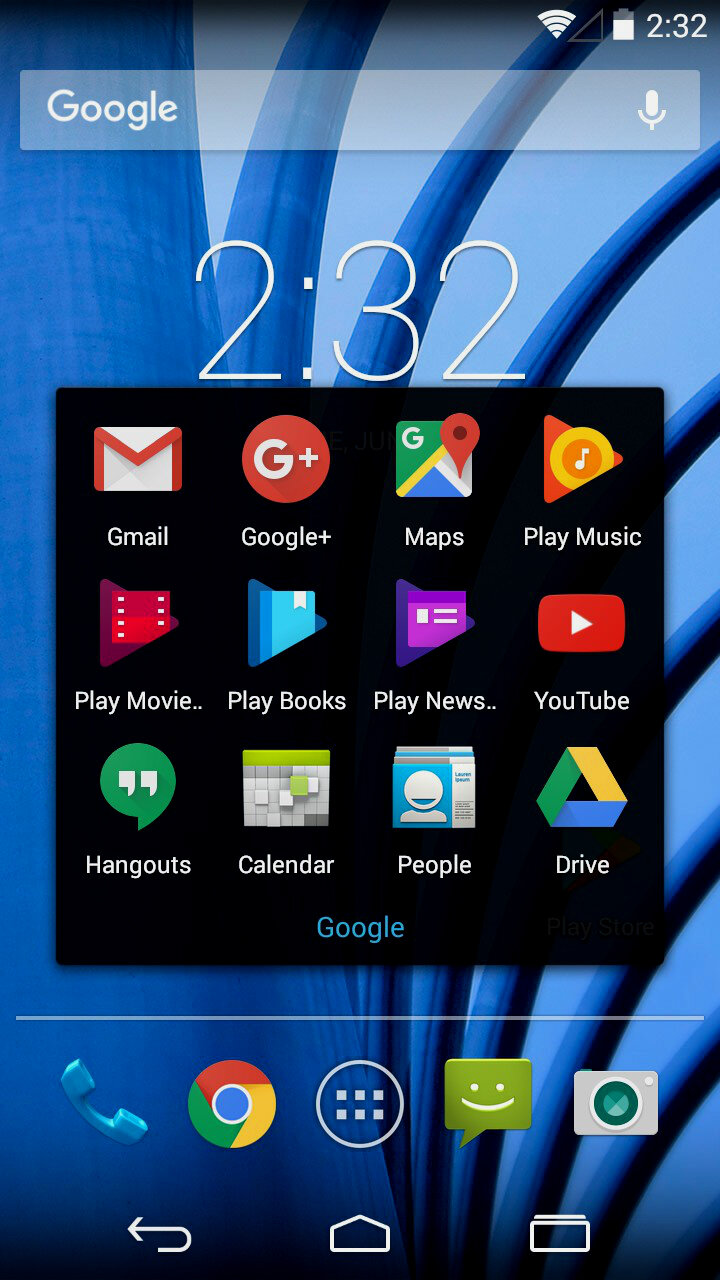Open the Phone dialer in the dock
Viewport: 720px width, 1280px height.
tap(103, 1102)
